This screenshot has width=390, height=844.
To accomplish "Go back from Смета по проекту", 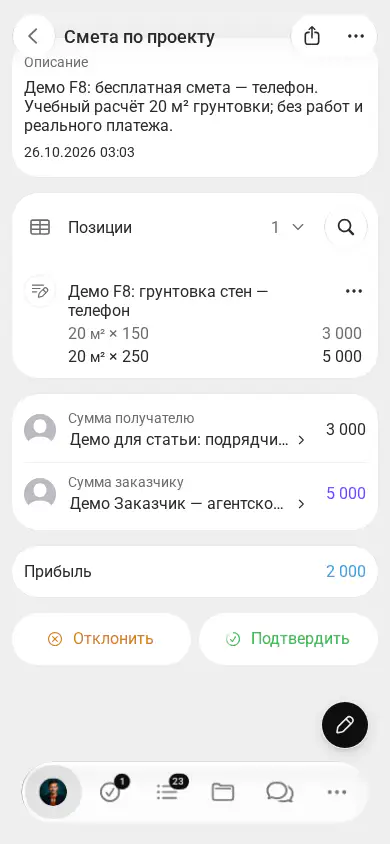I will coord(33,36).
